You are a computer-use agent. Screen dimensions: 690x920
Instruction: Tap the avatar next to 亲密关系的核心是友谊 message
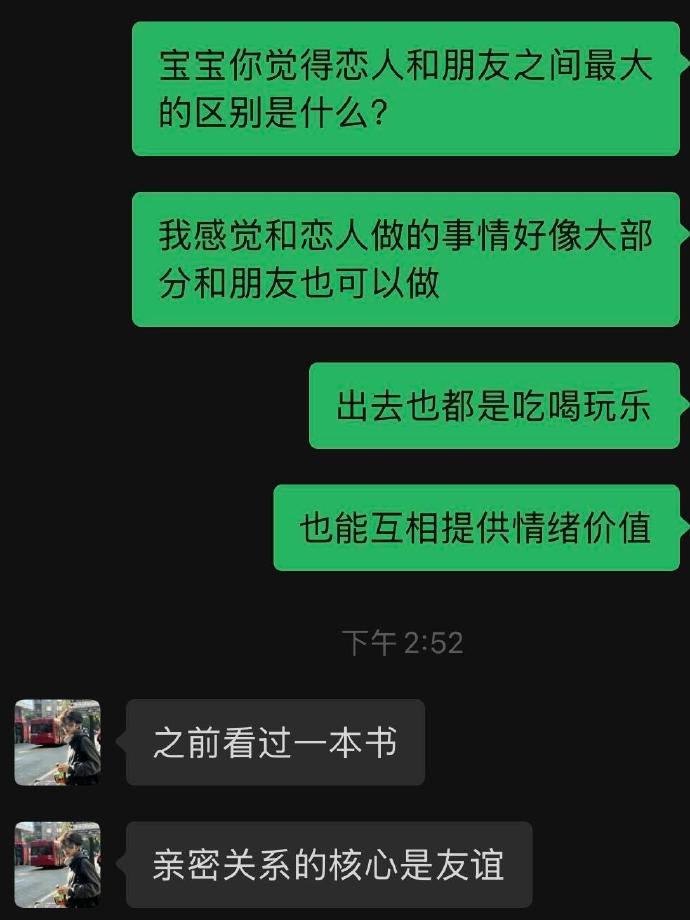[x=57, y=864]
